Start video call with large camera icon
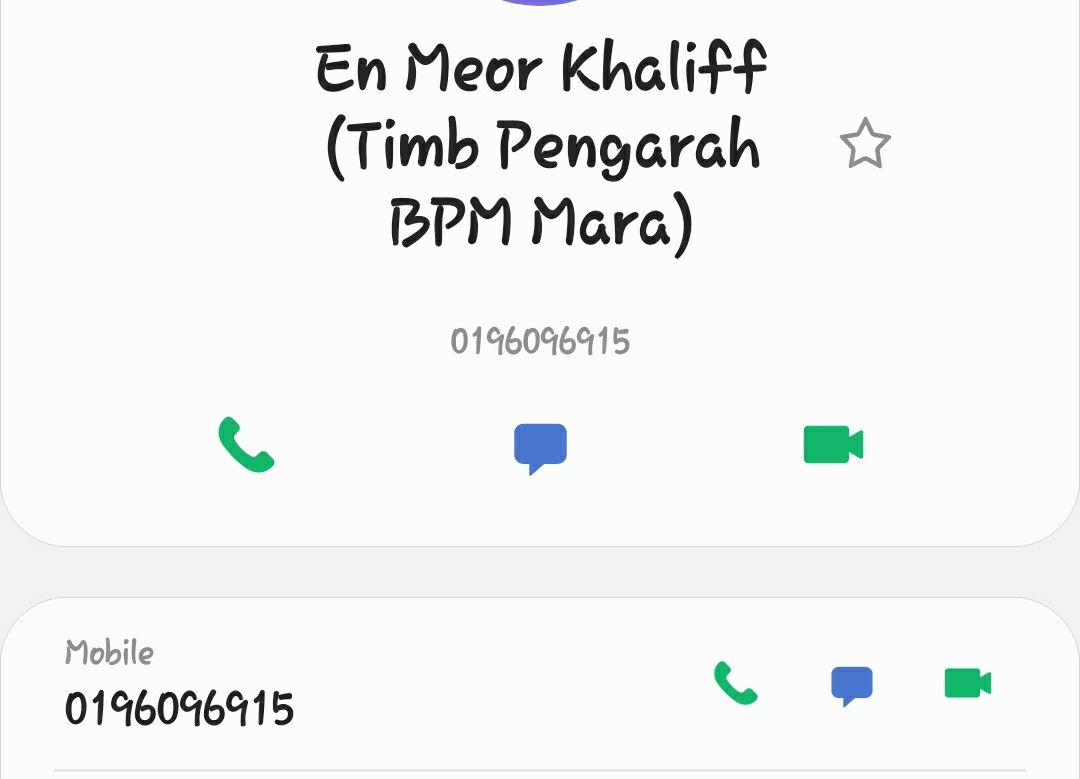 [x=833, y=444]
